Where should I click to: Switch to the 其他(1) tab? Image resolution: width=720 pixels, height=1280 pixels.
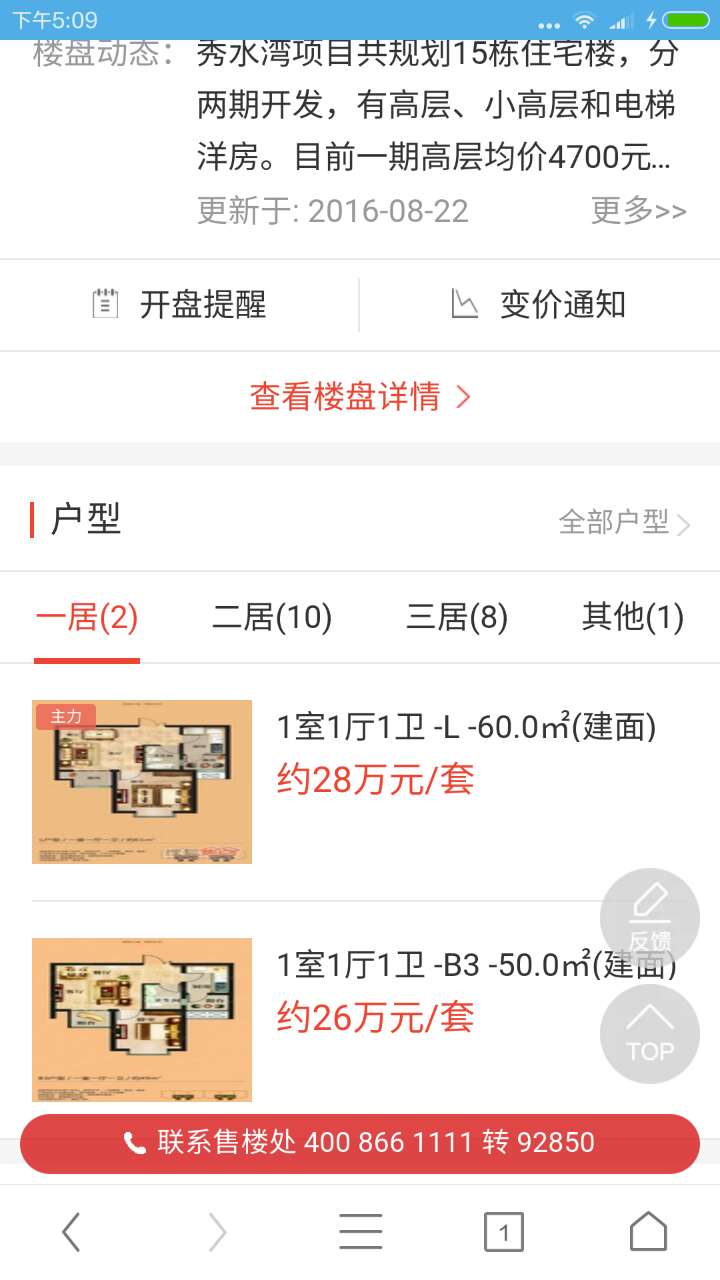[632, 618]
